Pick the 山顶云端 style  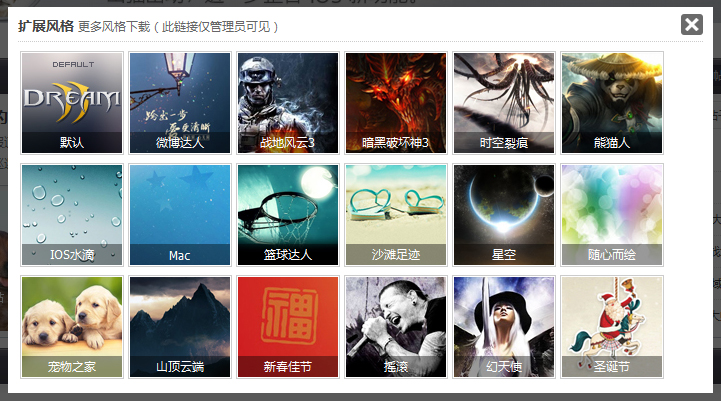180,327
